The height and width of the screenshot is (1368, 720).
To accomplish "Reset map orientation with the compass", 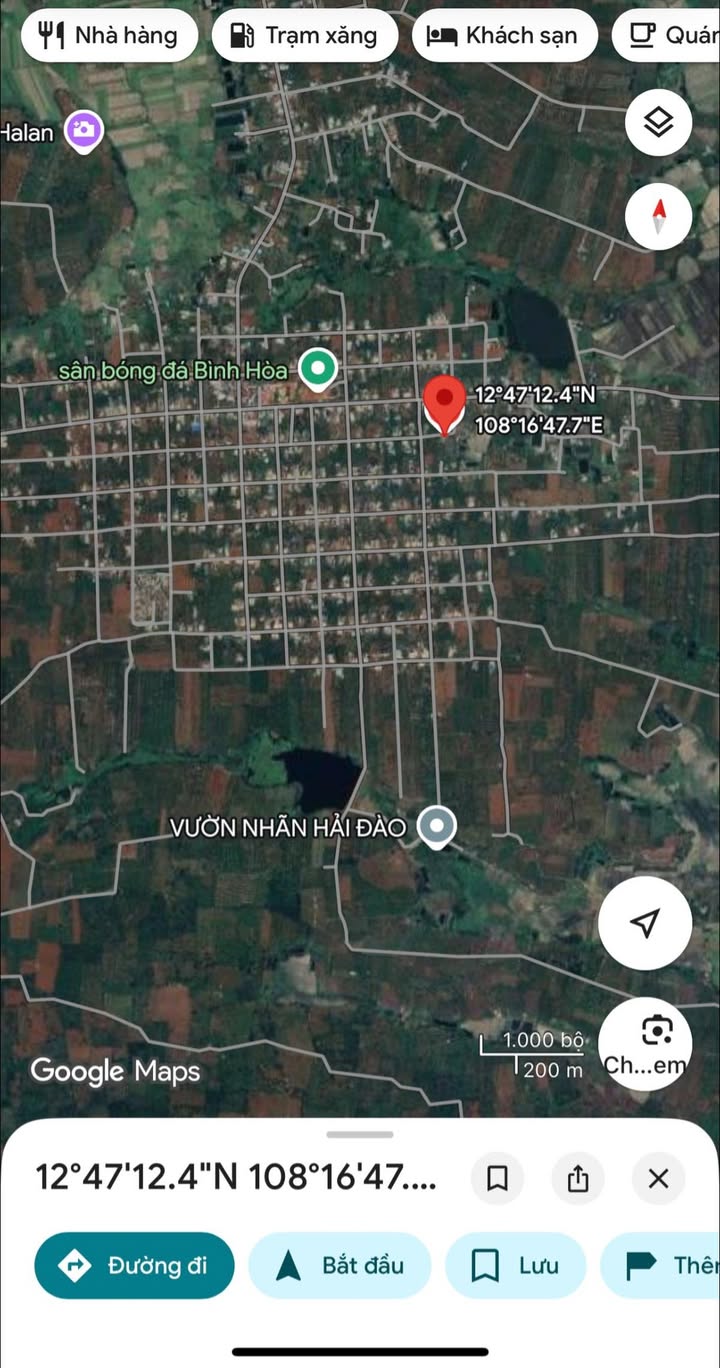I will (658, 215).
